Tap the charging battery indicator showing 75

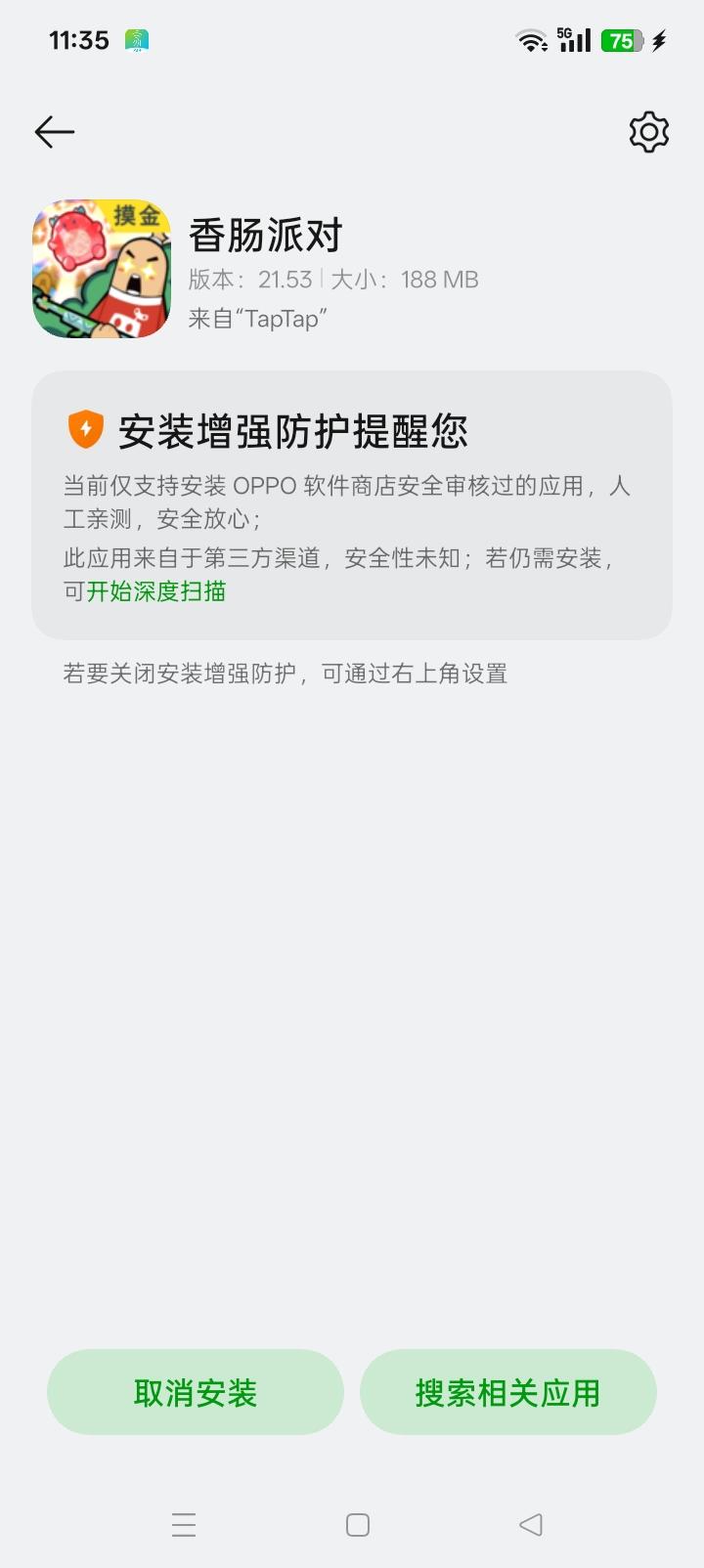623,39
